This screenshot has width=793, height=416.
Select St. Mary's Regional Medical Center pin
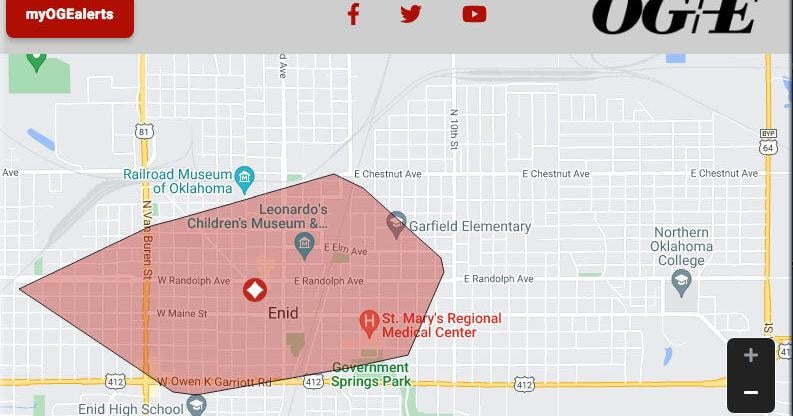coord(369,322)
